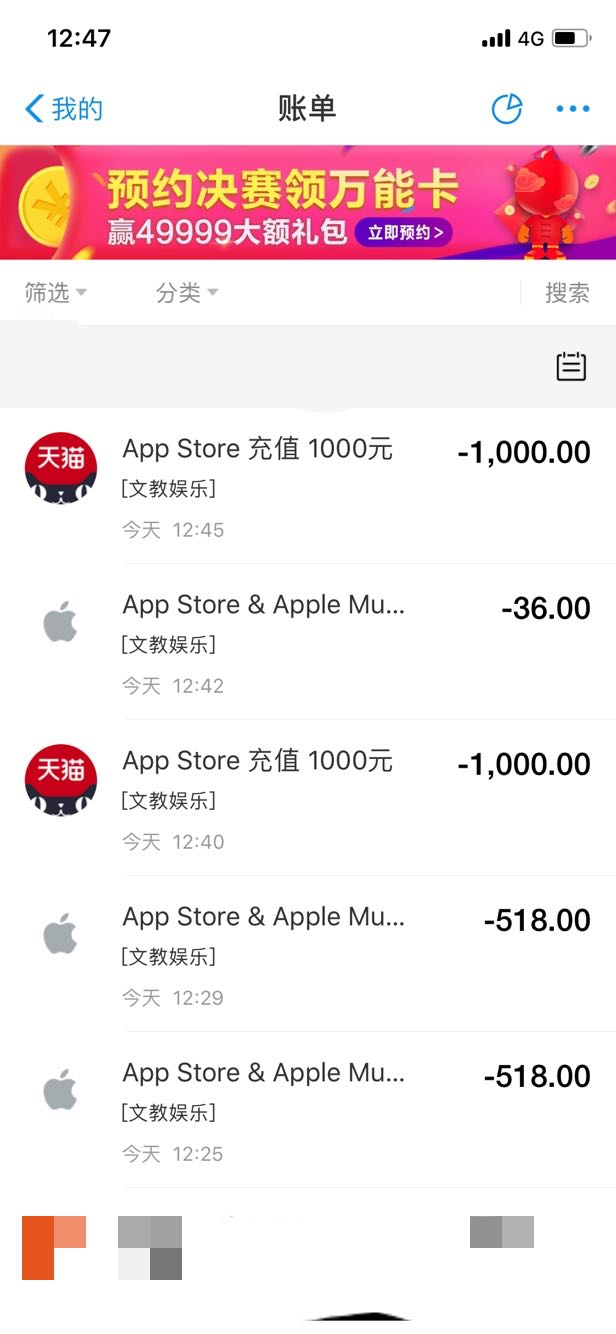Viewport: 616px width, 1334px height.
Task: View the 12:25 Apple bill for -518.00
Action: (x=308, y=1110)
